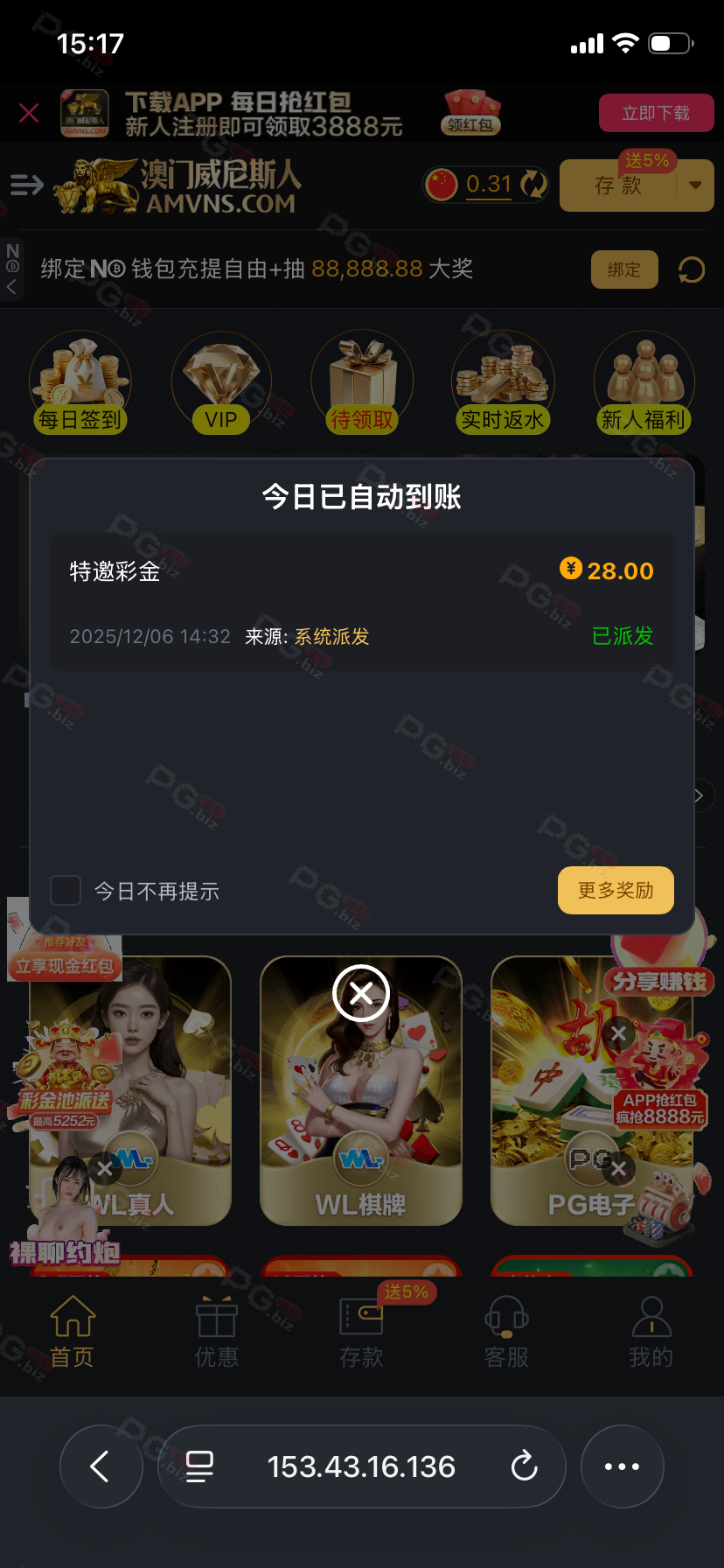Refresh the 0.31 balance
Viewport: 724px width, 1568px height.
[x=533, y=185]
